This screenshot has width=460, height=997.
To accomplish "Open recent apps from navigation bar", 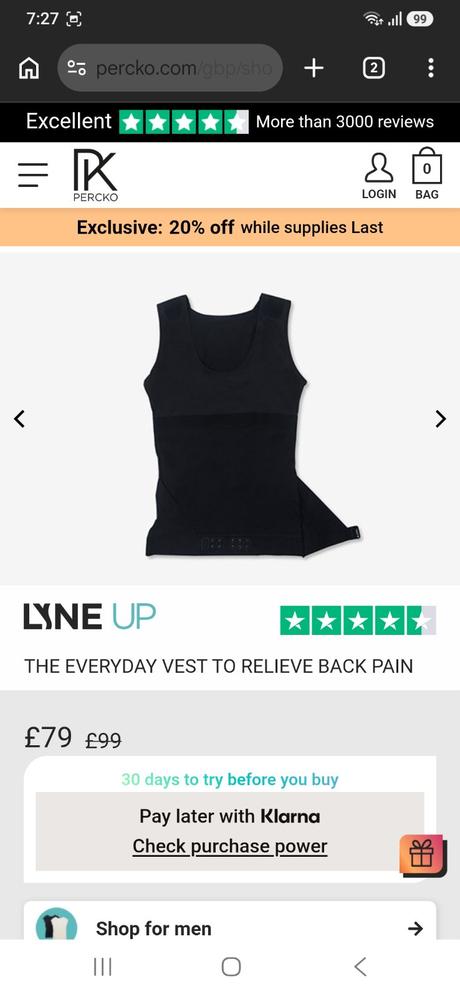I will (x=102, y=967).
